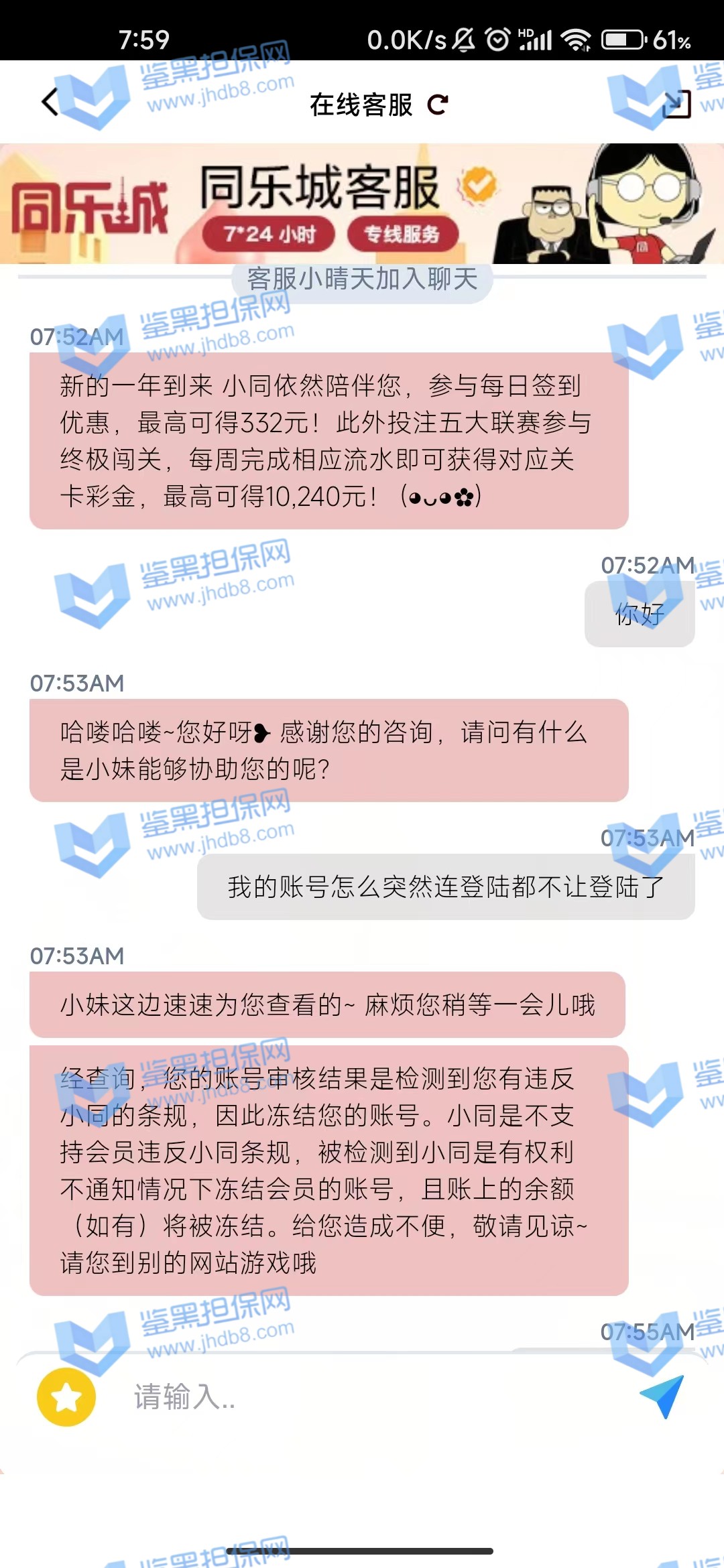Open the yellow star button
Image resolution: width=724 pixels, height=1568 pixels.
point(66,1397)
